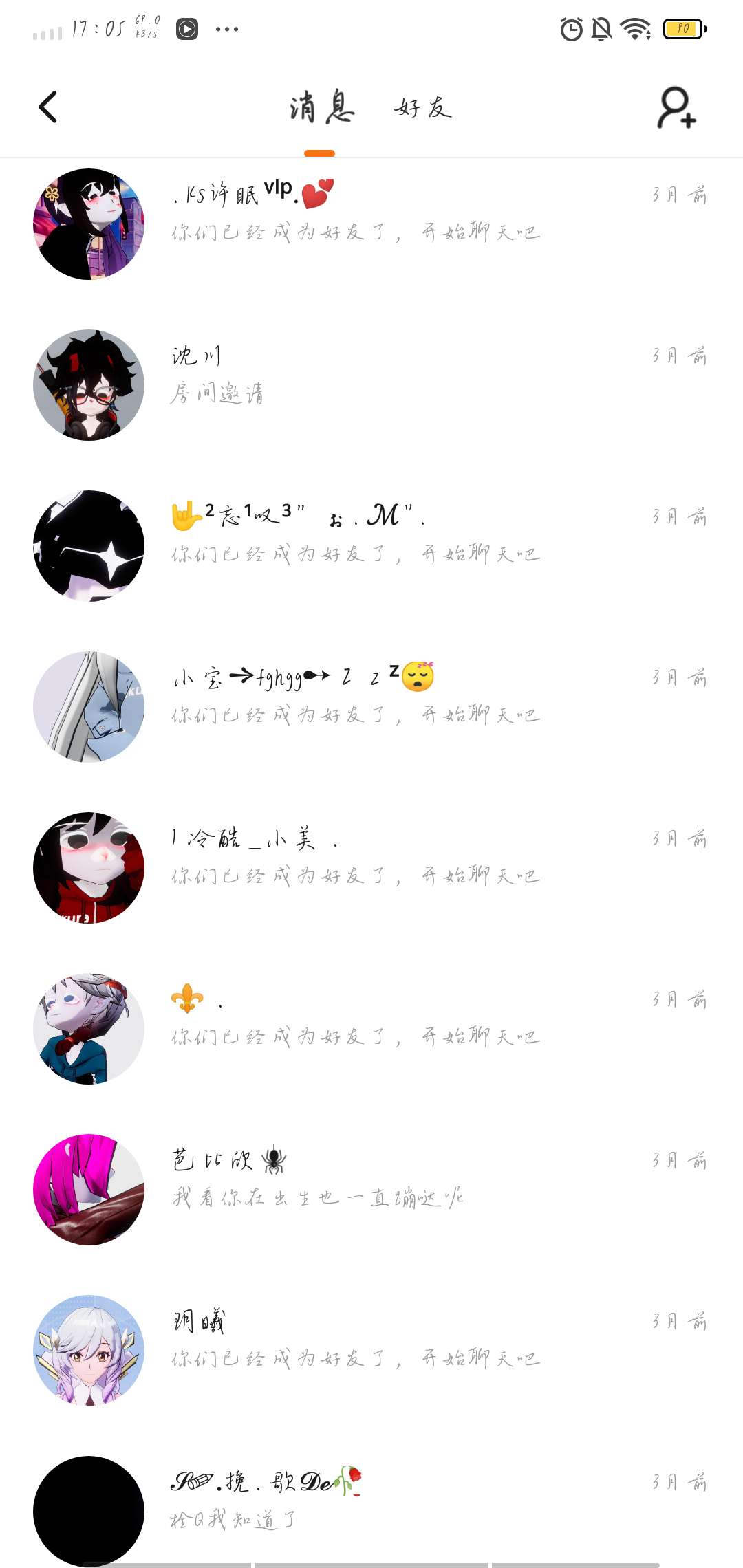Select the 消息 tab

[x=321, y=108]
